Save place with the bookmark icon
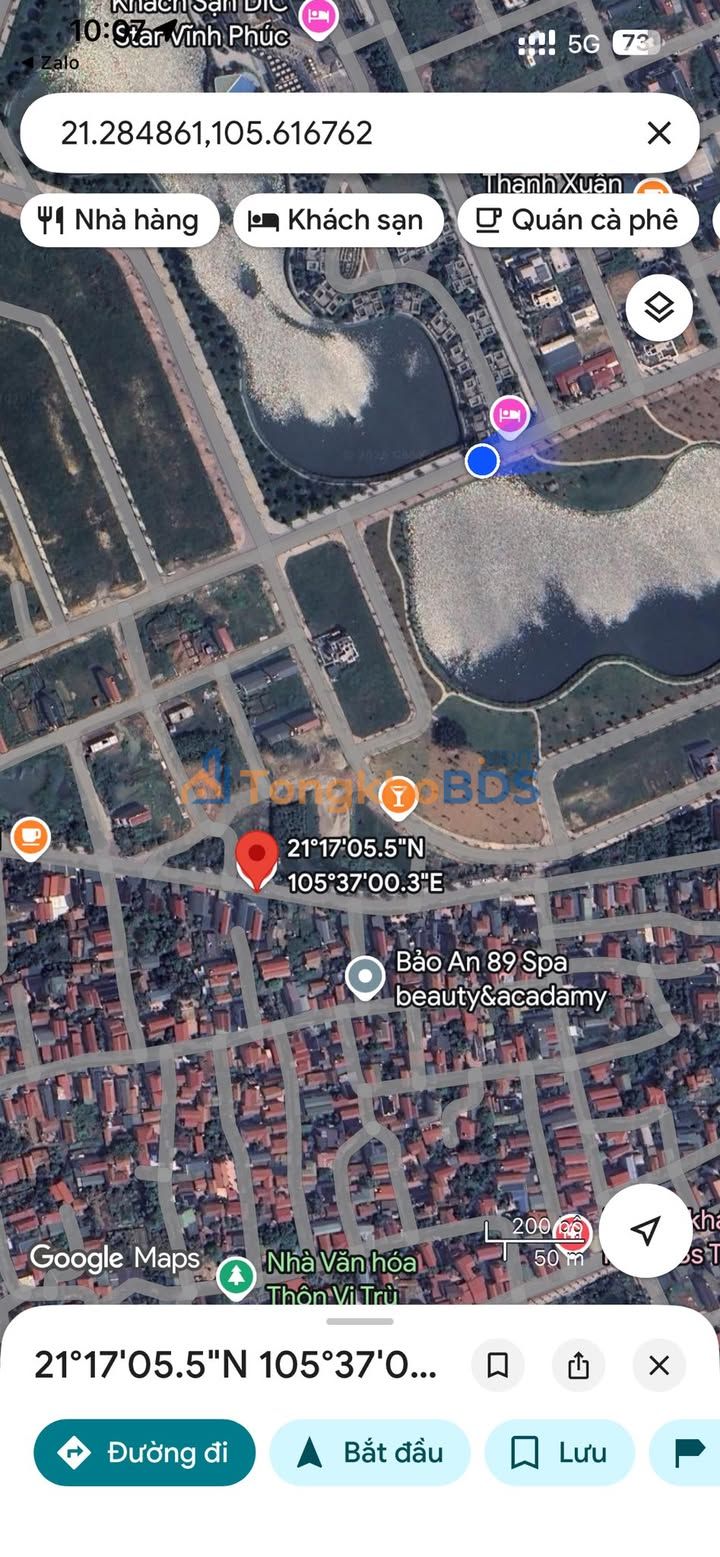 click(x=498, y=1365)
